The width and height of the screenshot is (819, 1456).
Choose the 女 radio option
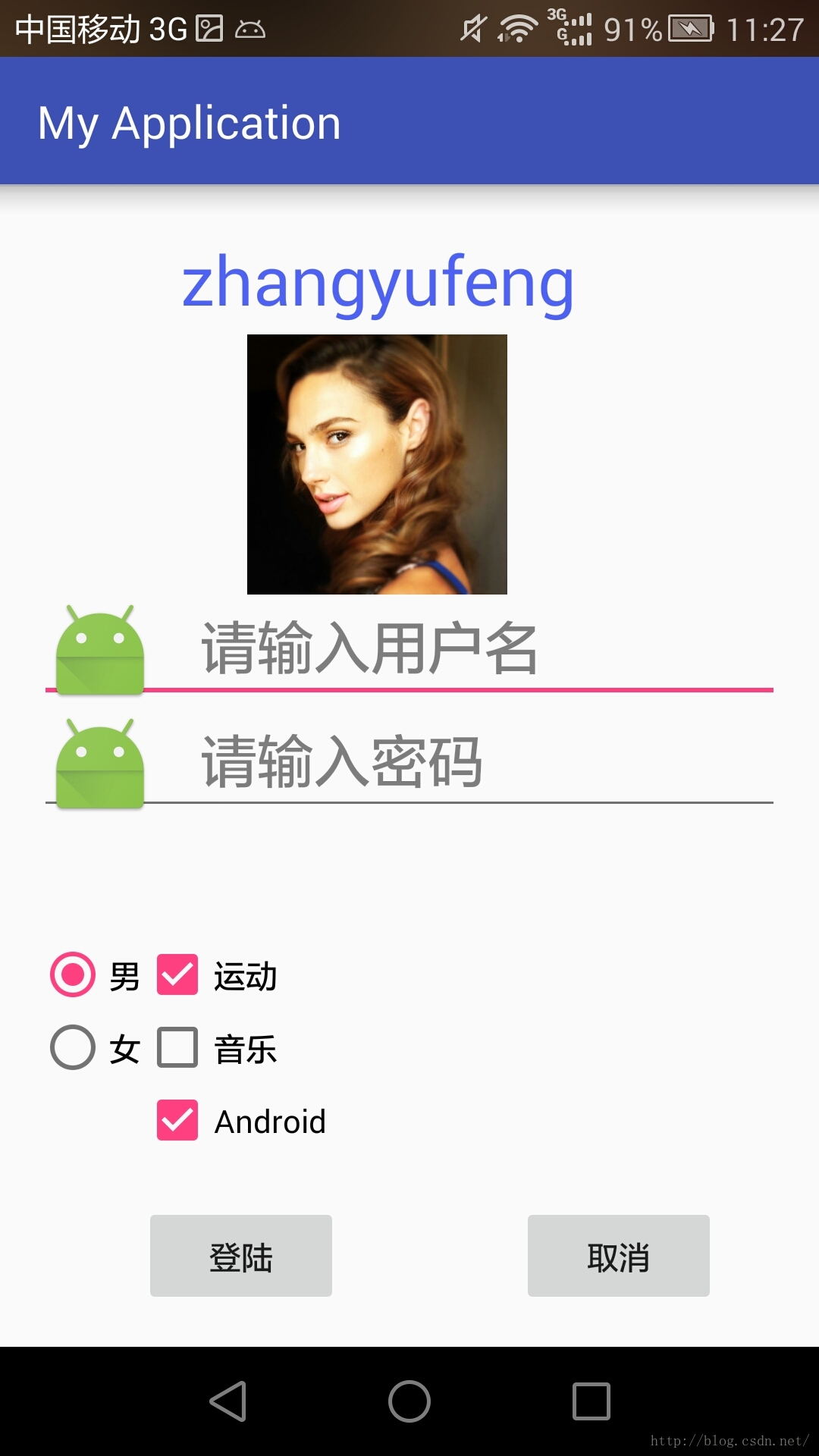[x=73, y=1047]
